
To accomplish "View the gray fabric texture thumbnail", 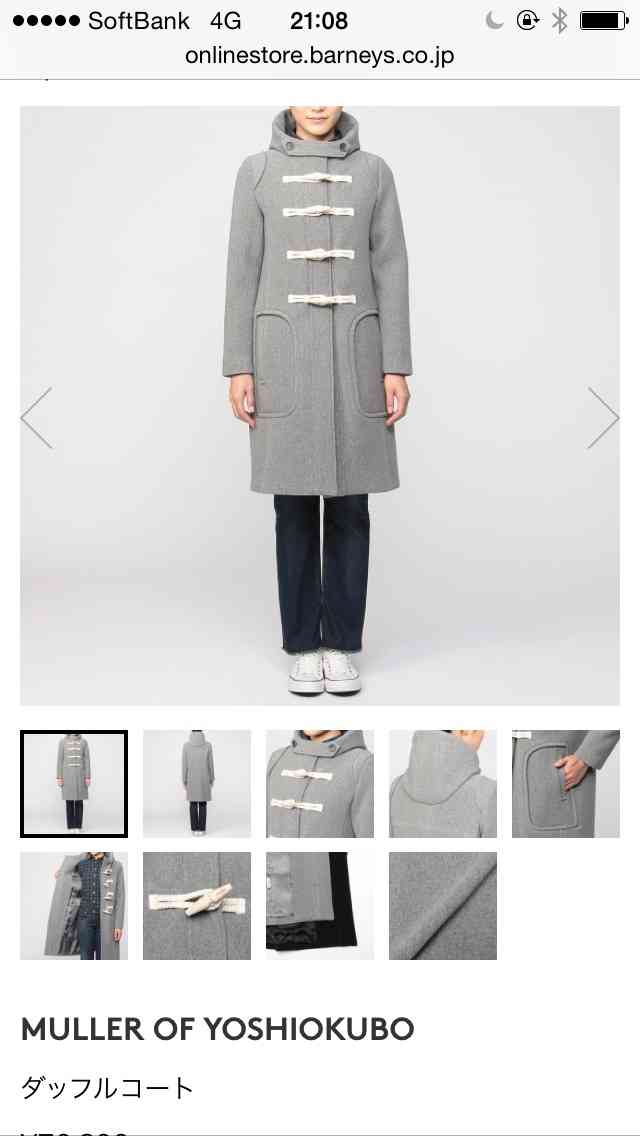I will (443, 906).
